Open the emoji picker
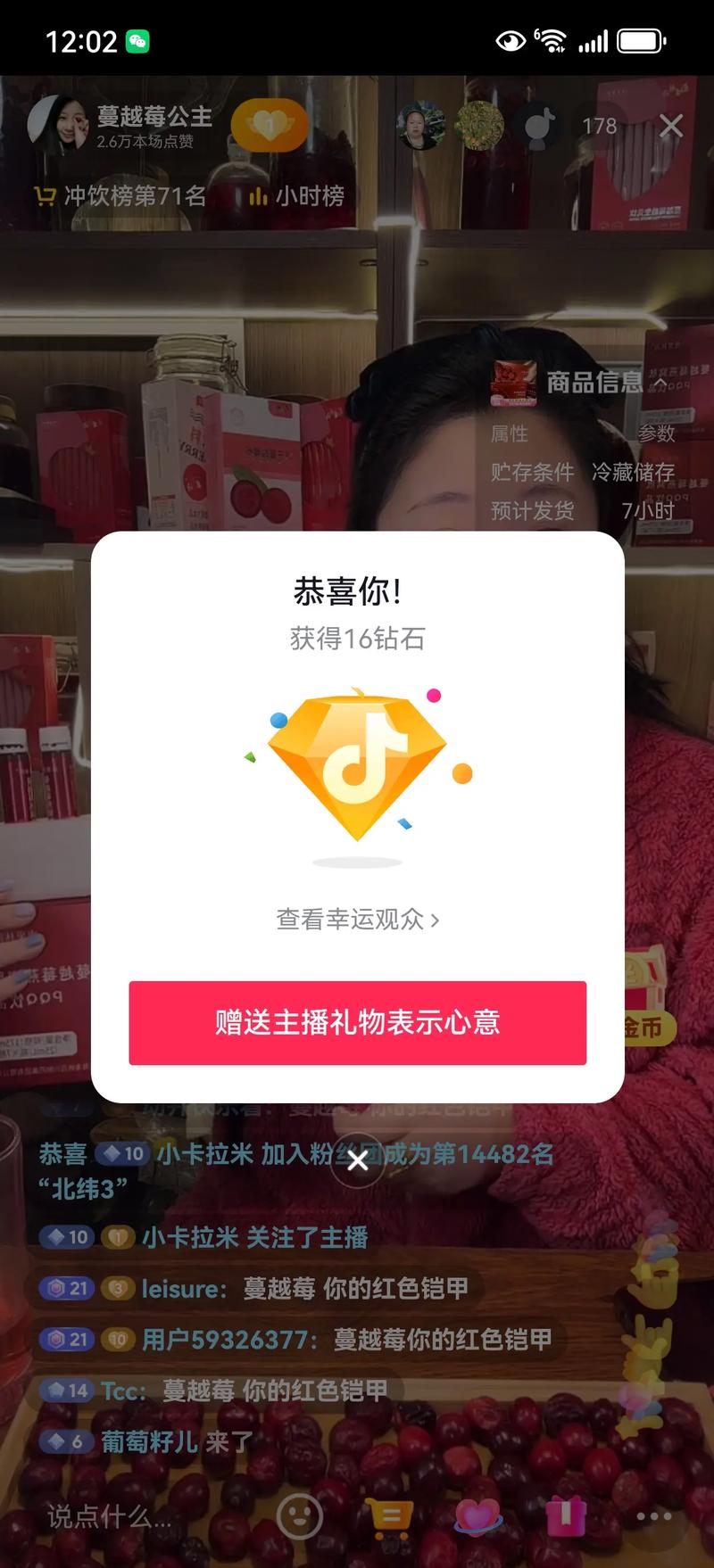 tap(300, 1515)
